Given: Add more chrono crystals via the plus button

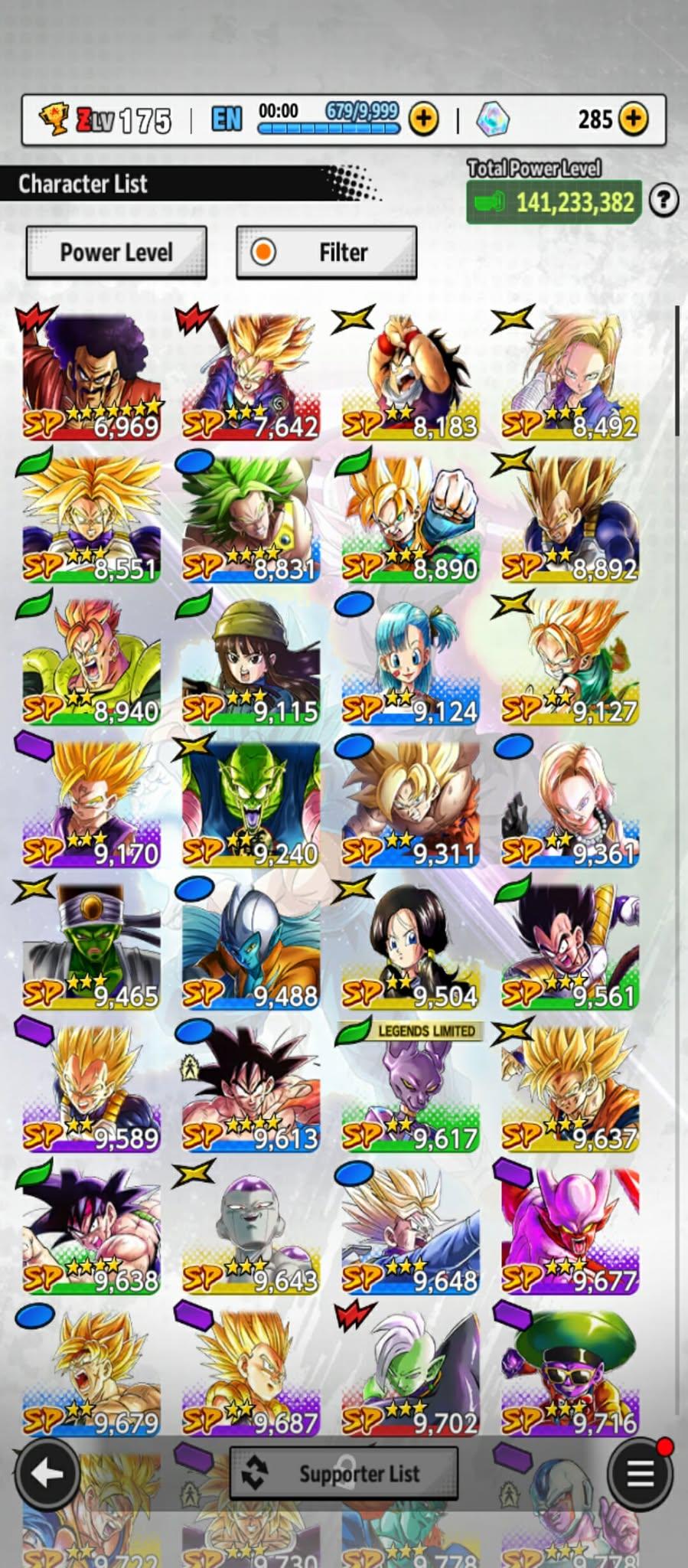Looking at the screenshot, I should [x=634, y=119].
